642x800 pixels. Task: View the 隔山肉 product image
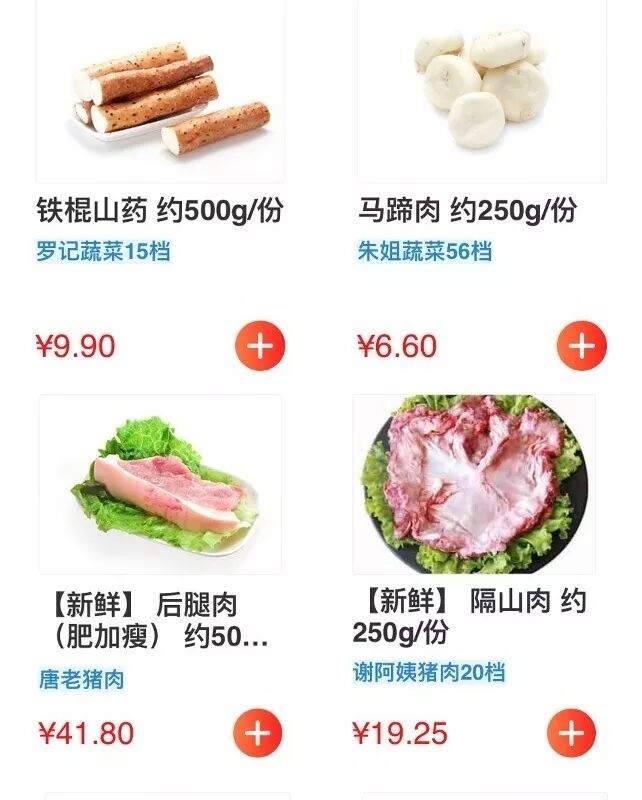point(473,485)
